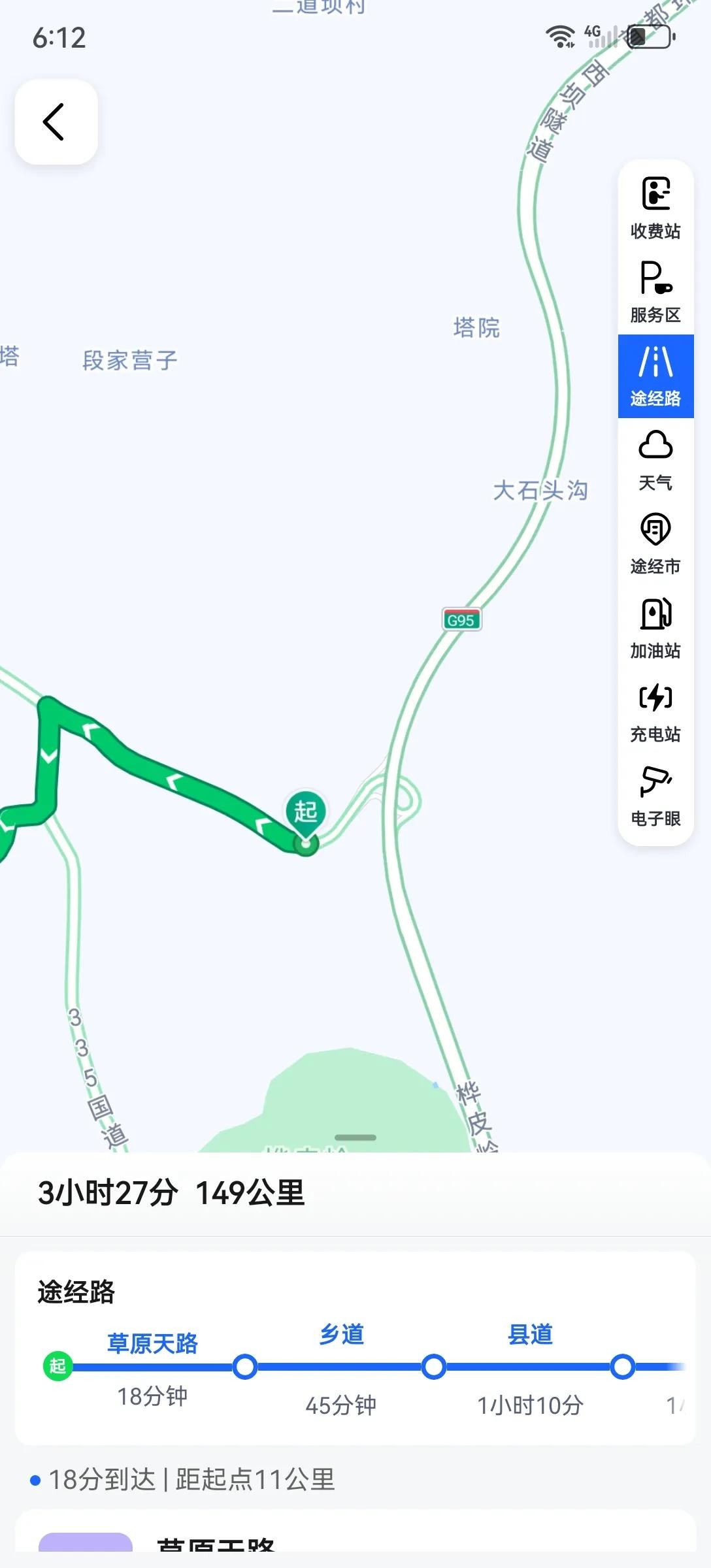Tap the bottom sheet drag handle

coord(355,1137)
